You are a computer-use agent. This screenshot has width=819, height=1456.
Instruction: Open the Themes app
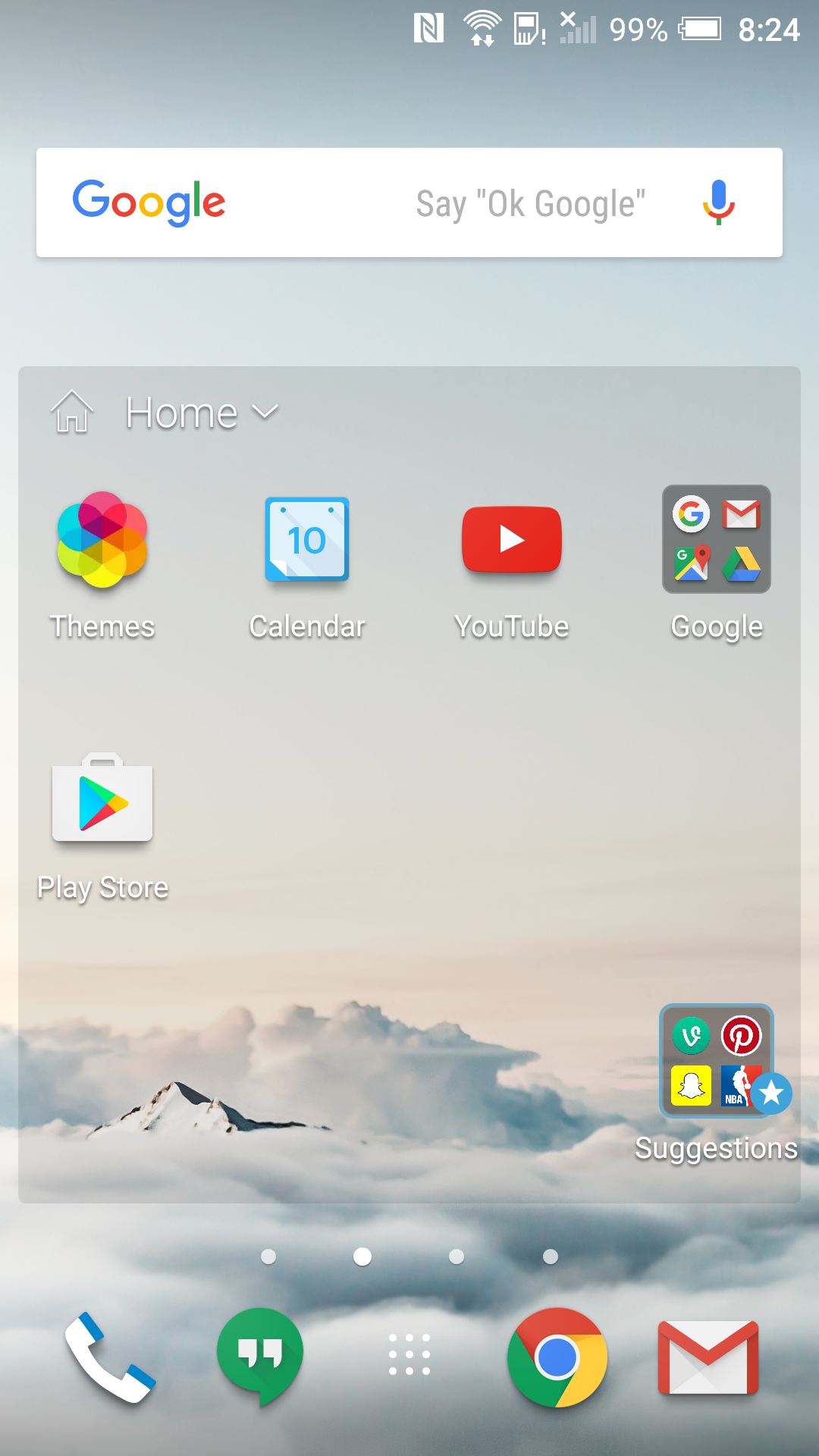coord(102,565)
